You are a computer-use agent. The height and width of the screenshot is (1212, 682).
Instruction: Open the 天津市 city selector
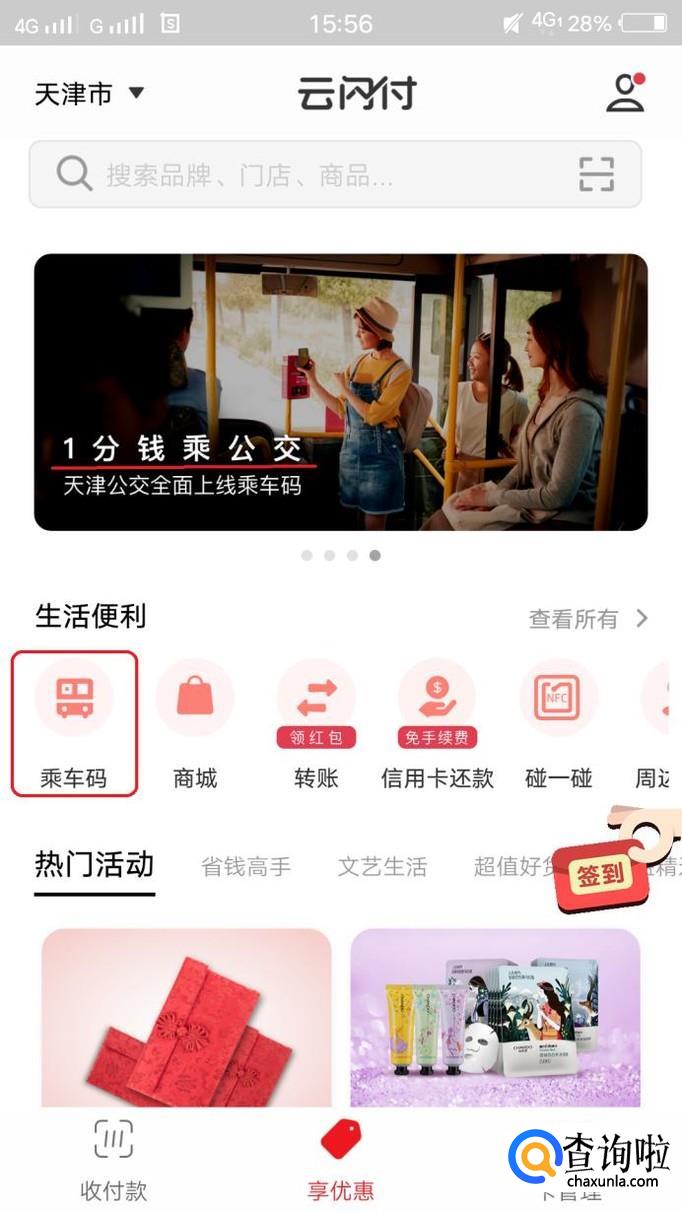90,95
